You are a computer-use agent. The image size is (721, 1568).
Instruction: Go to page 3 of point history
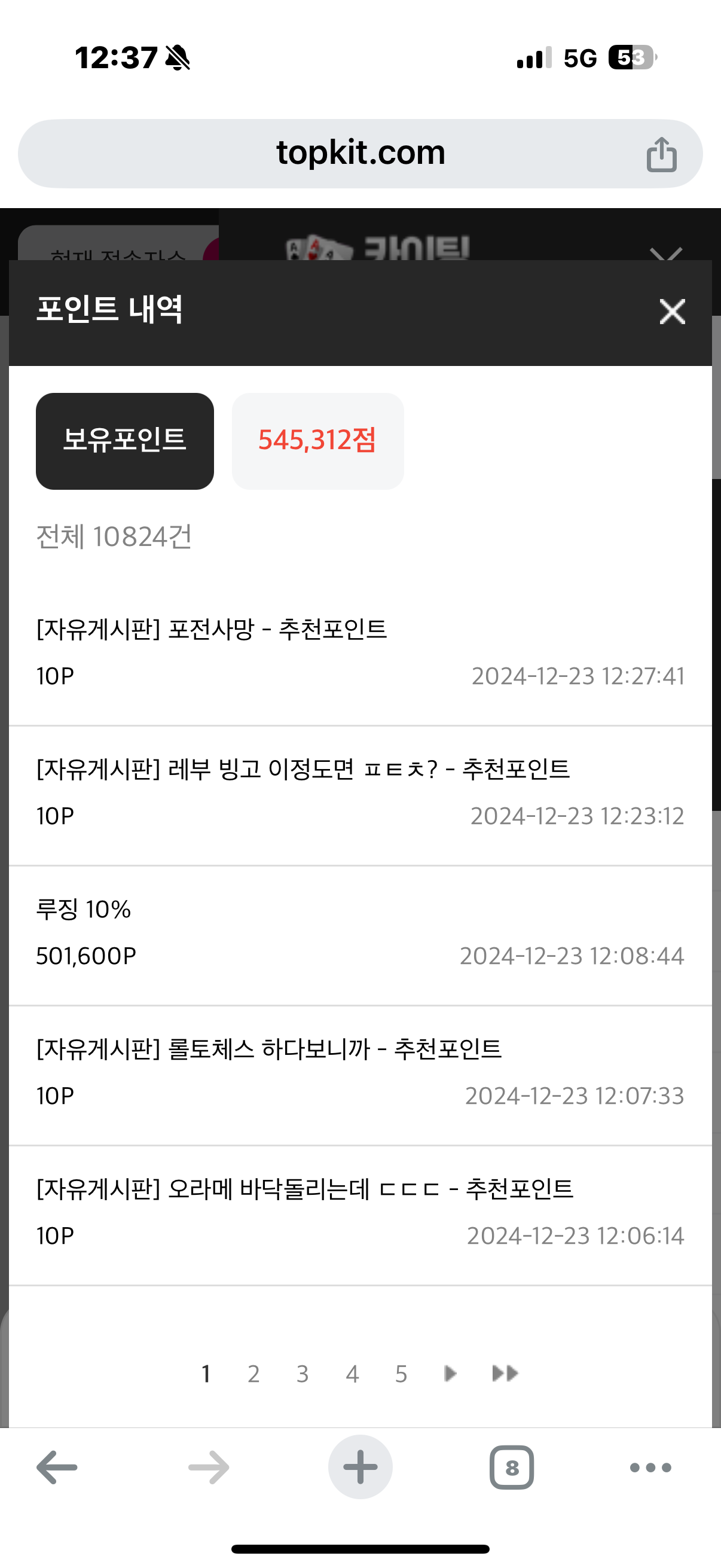[303, 1374]
